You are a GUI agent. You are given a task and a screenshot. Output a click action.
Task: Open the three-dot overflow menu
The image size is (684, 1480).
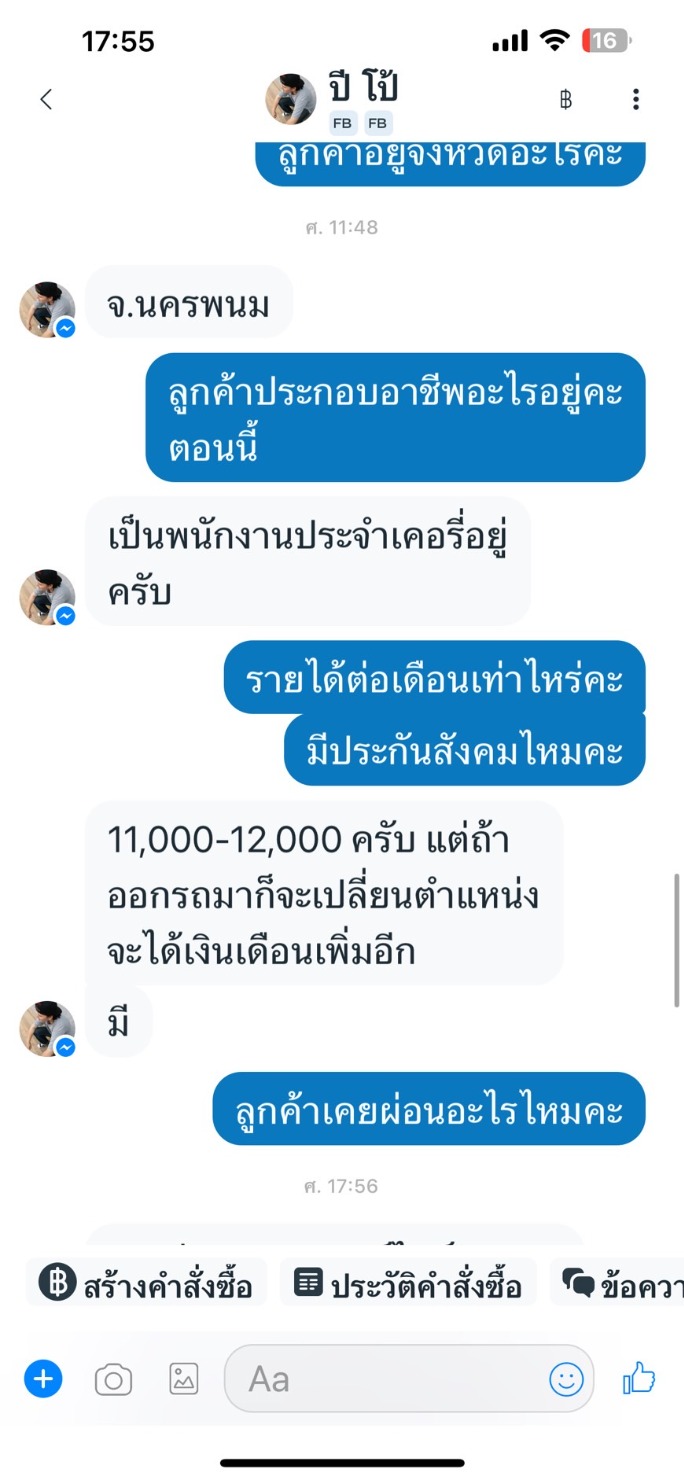click(636, 99)
